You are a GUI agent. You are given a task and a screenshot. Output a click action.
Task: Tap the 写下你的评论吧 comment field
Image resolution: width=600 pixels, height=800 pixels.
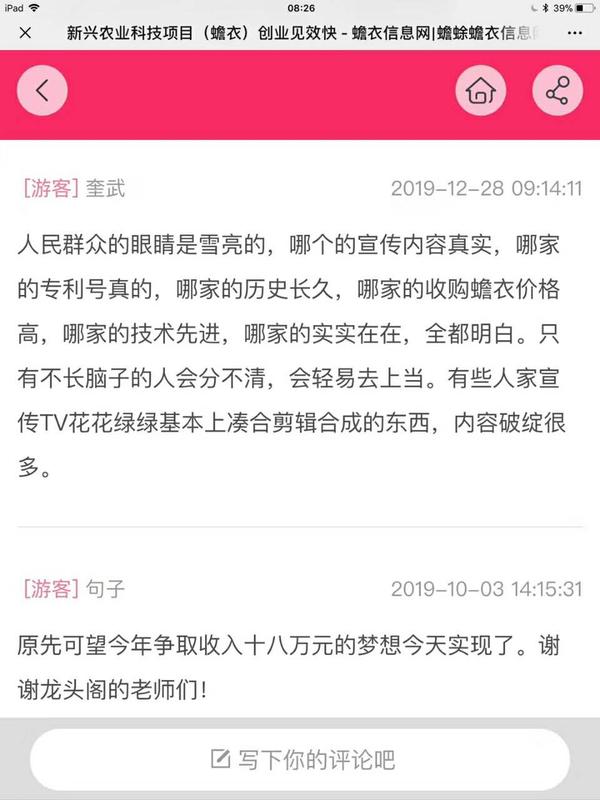(x=300, y=759)
